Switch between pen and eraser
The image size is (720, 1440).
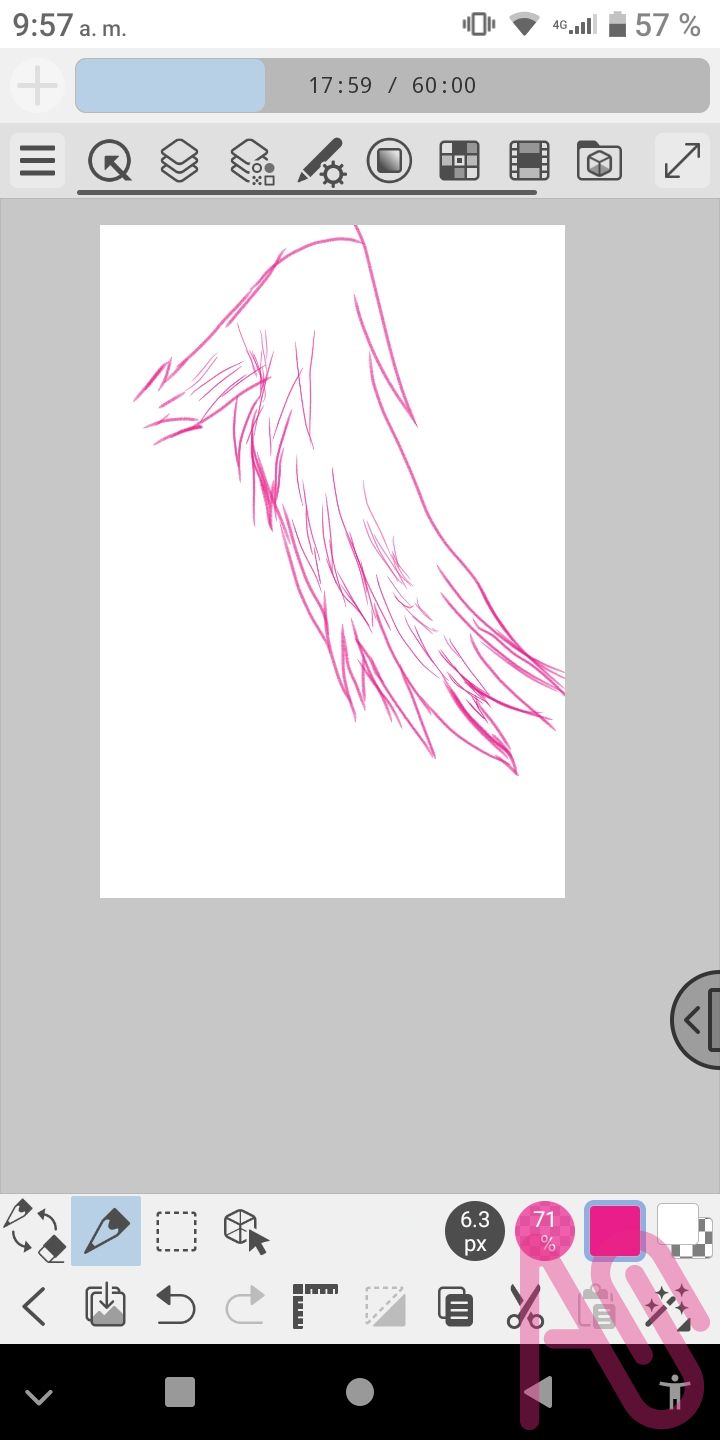pyautogui.click(x=35, y=1230)
